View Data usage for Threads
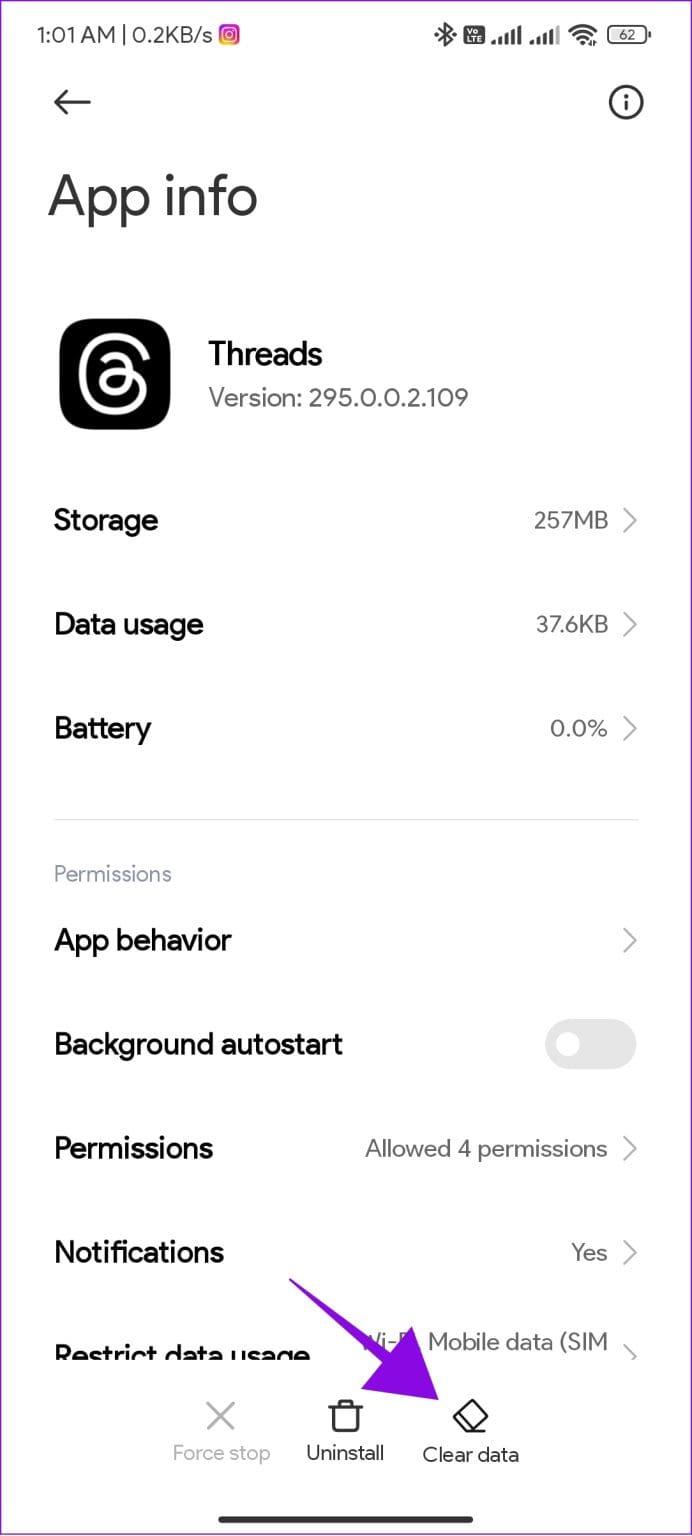This screenshot has width=692, height=1536. [345, 624]
